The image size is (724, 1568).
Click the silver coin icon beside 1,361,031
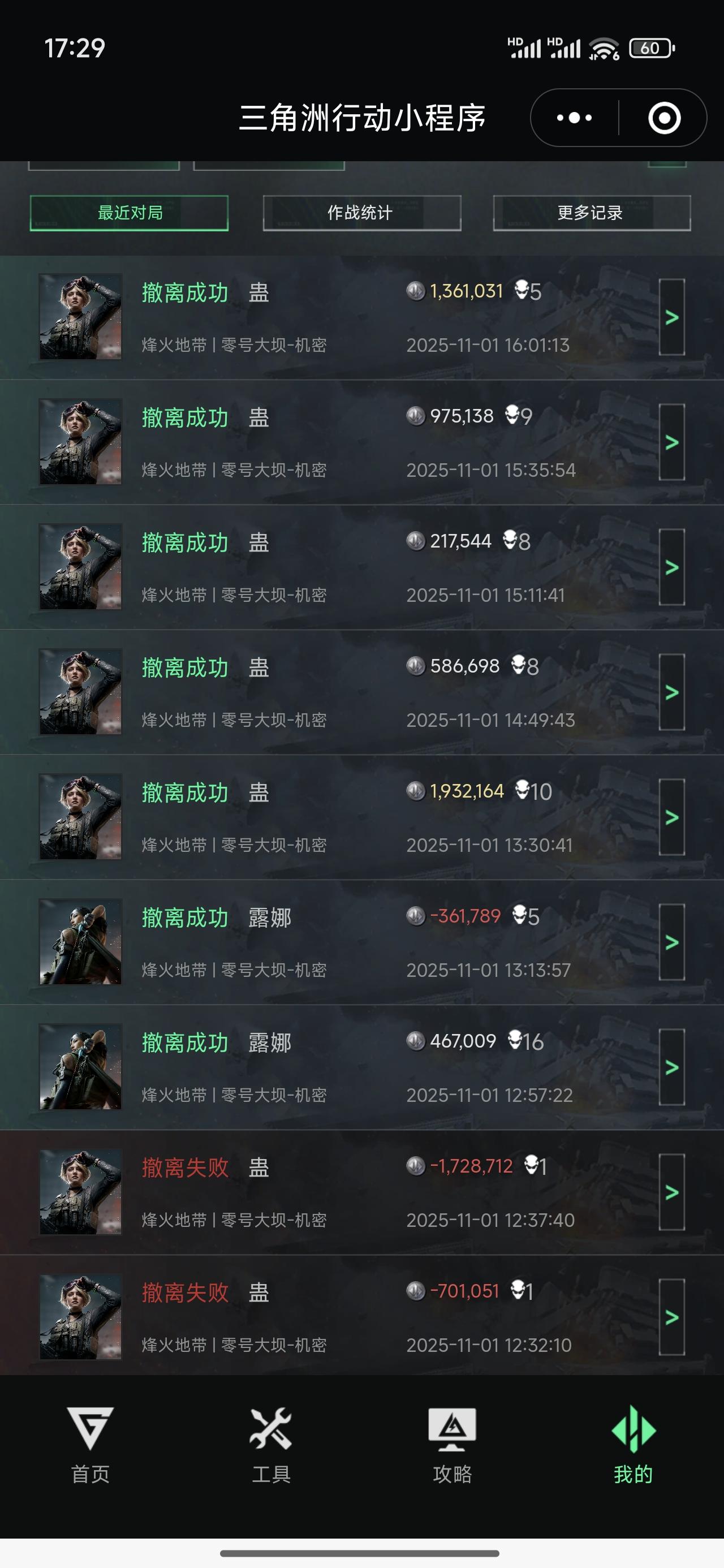(x=416, y=291)
